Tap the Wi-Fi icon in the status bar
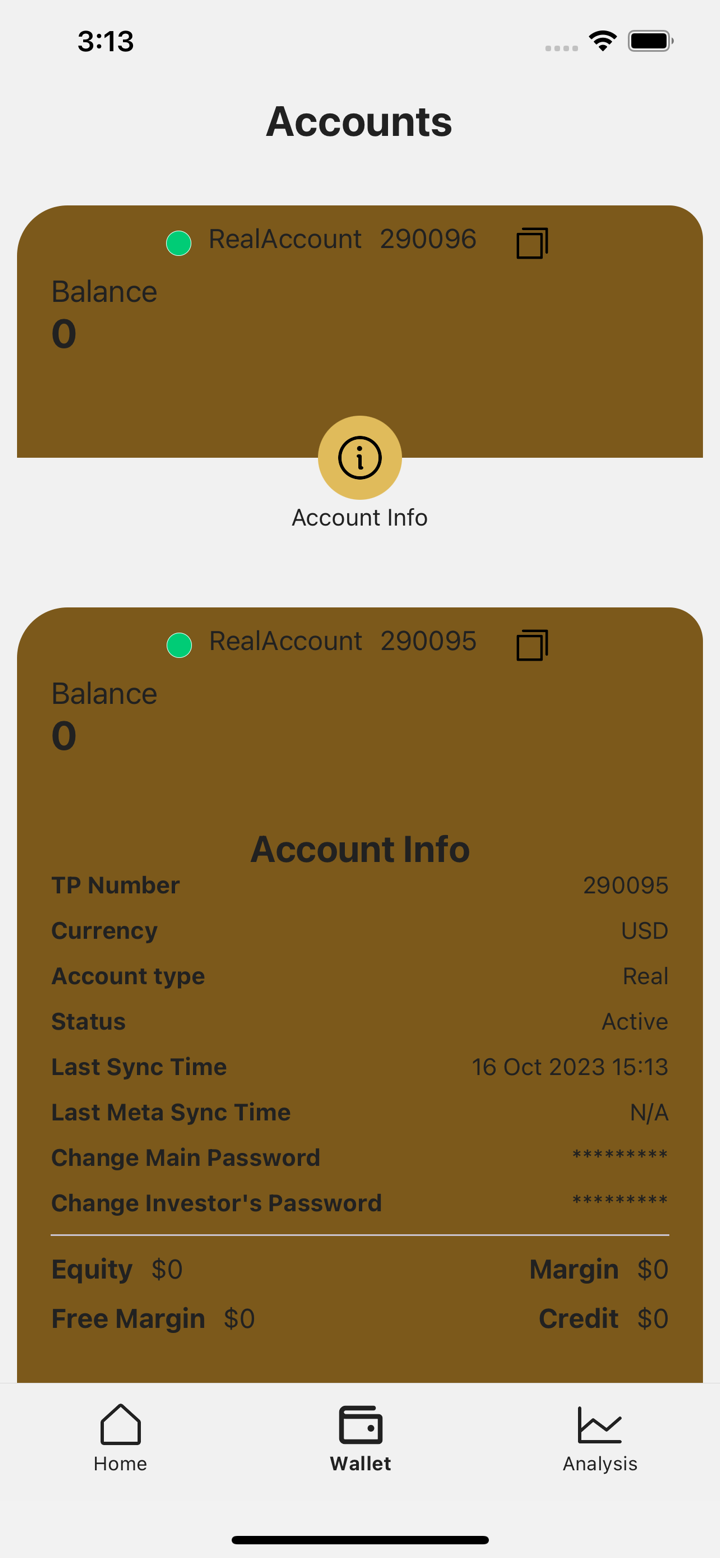Viewport: 720px width, 1558px height. click(x=601, y=41)
